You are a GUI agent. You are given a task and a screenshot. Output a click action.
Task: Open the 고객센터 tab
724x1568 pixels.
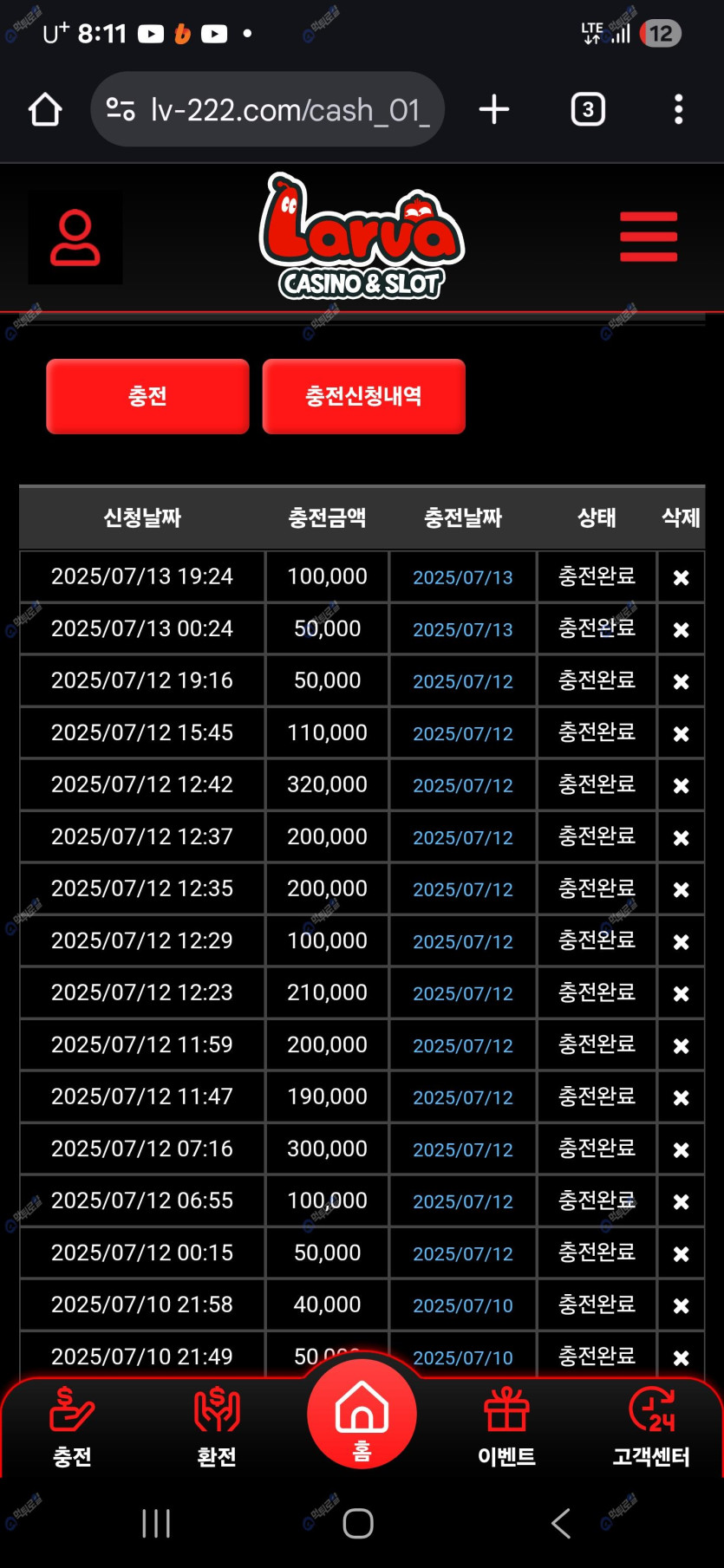pos(651,1428)
